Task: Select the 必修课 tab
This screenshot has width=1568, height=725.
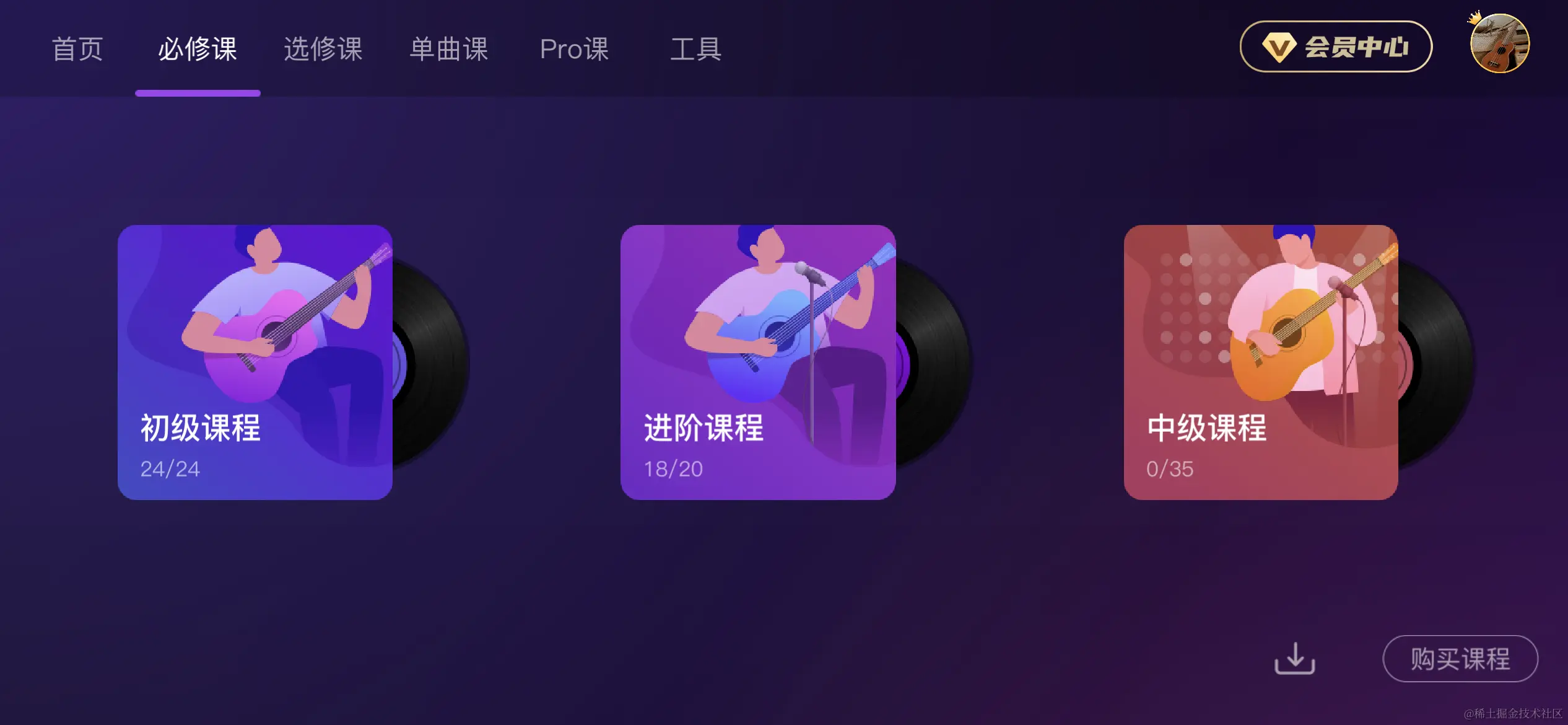Action: [x=198, y=49]
